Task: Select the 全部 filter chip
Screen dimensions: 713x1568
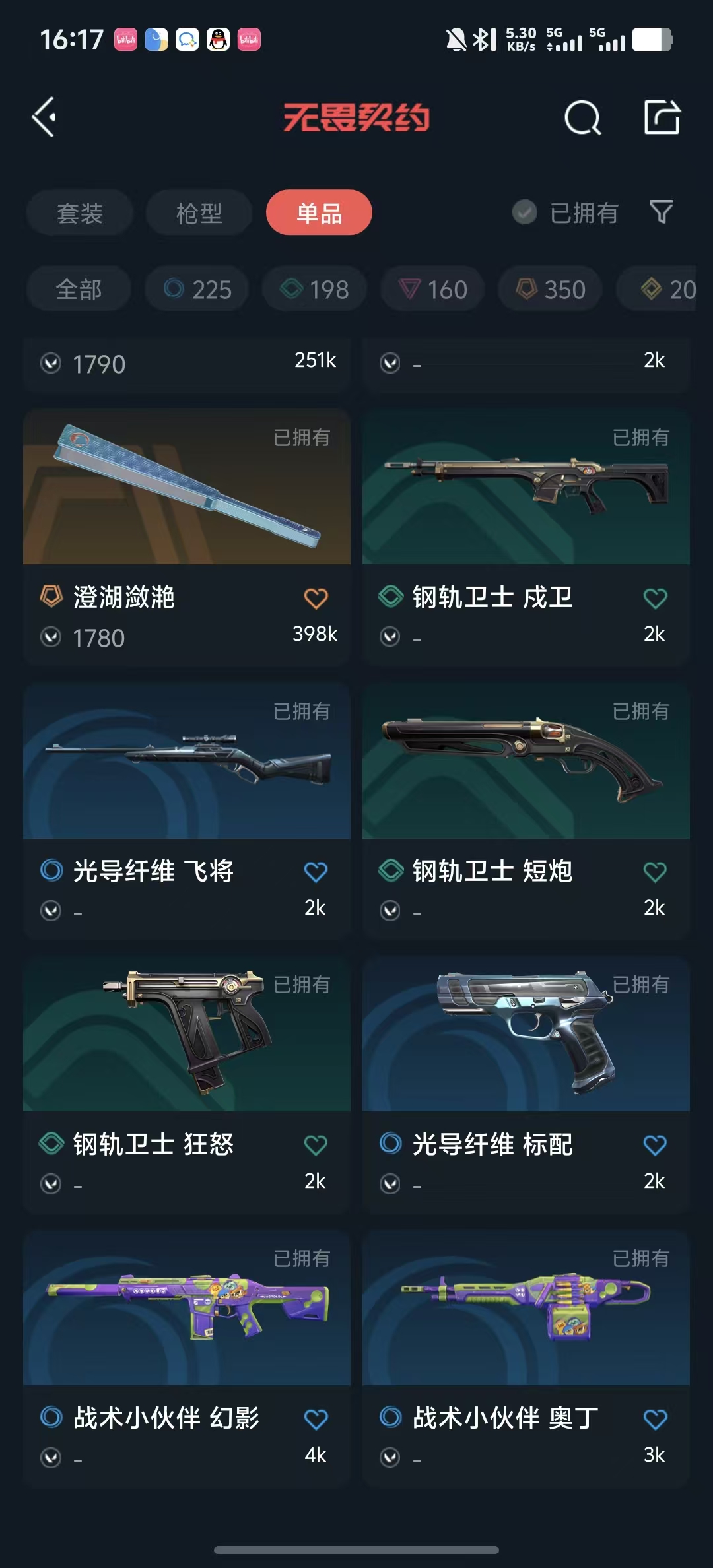Action: (79, 289)
